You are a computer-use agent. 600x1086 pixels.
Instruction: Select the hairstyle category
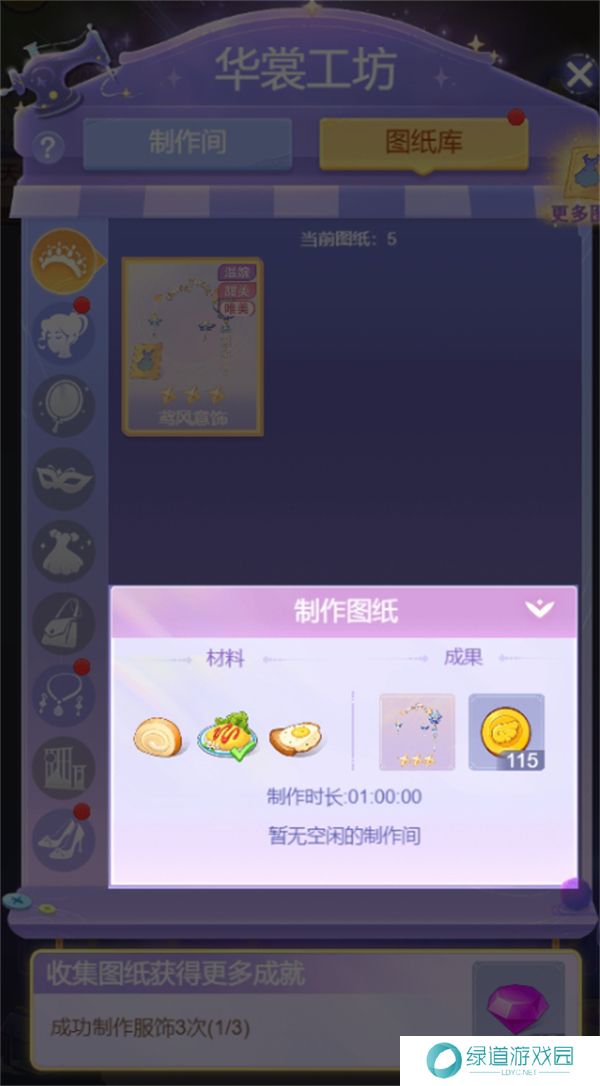64,333
